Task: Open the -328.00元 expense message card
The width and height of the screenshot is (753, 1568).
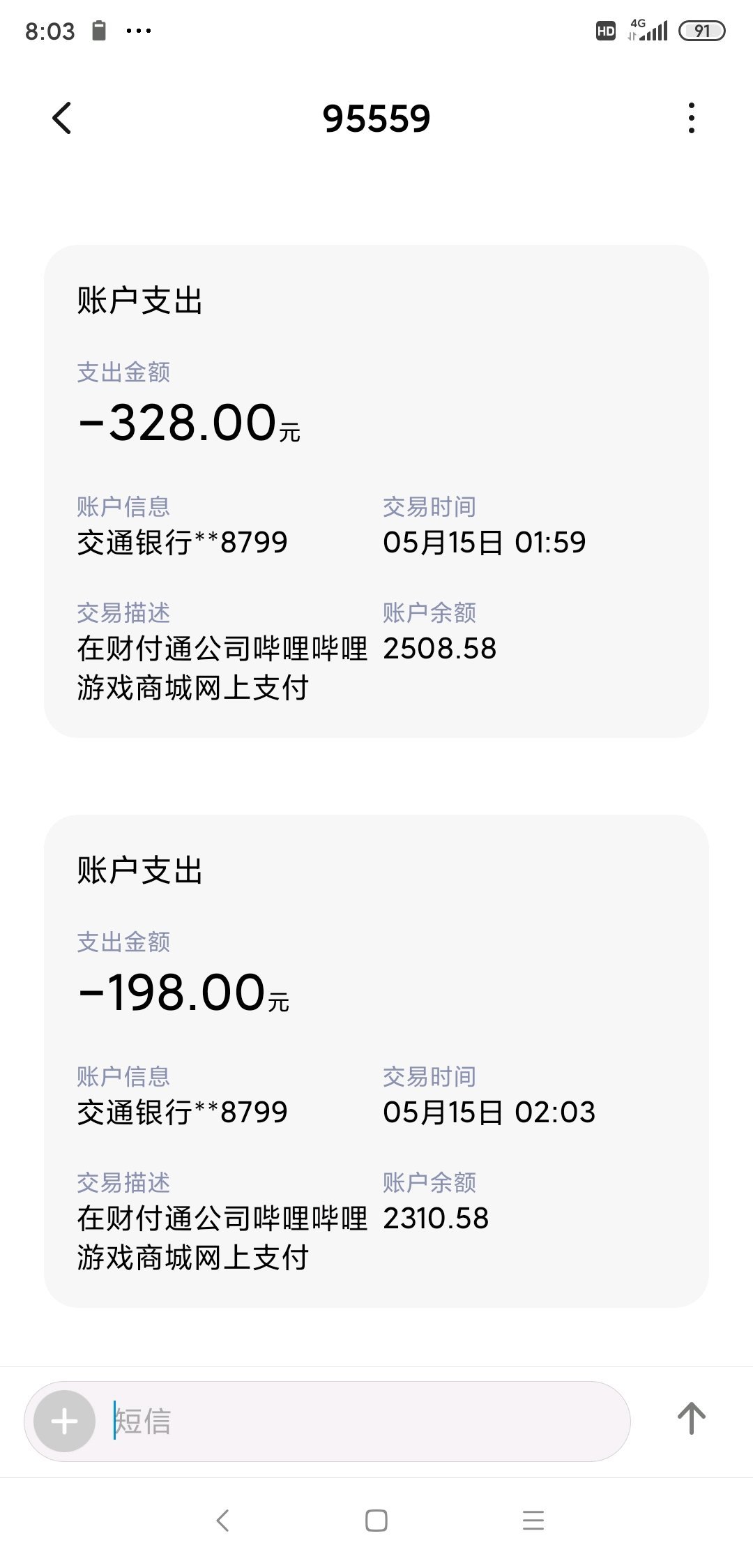Action: (x=376, y=491)
